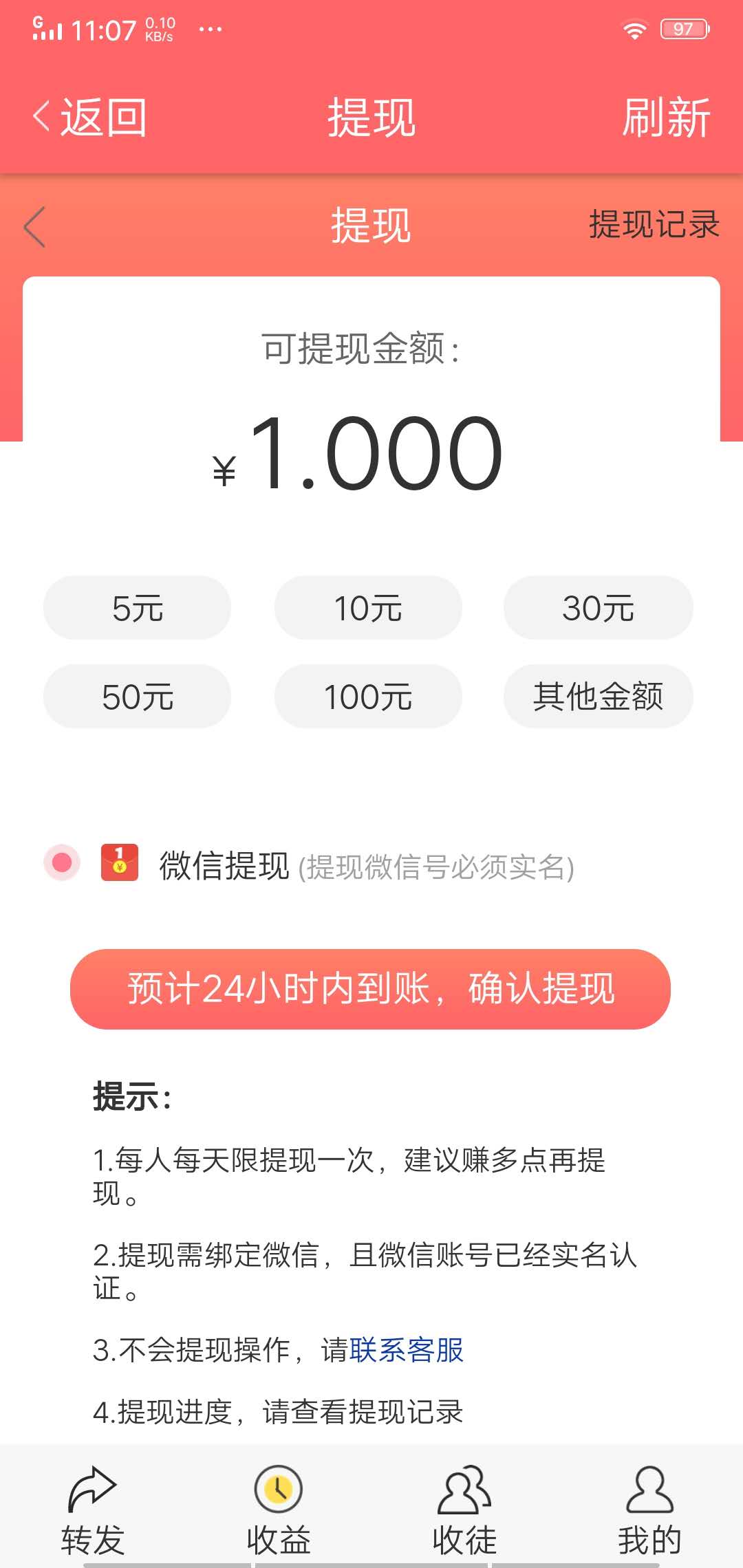
Task: Open the 联系客服 customer service link
Action: coord(407,1350)
